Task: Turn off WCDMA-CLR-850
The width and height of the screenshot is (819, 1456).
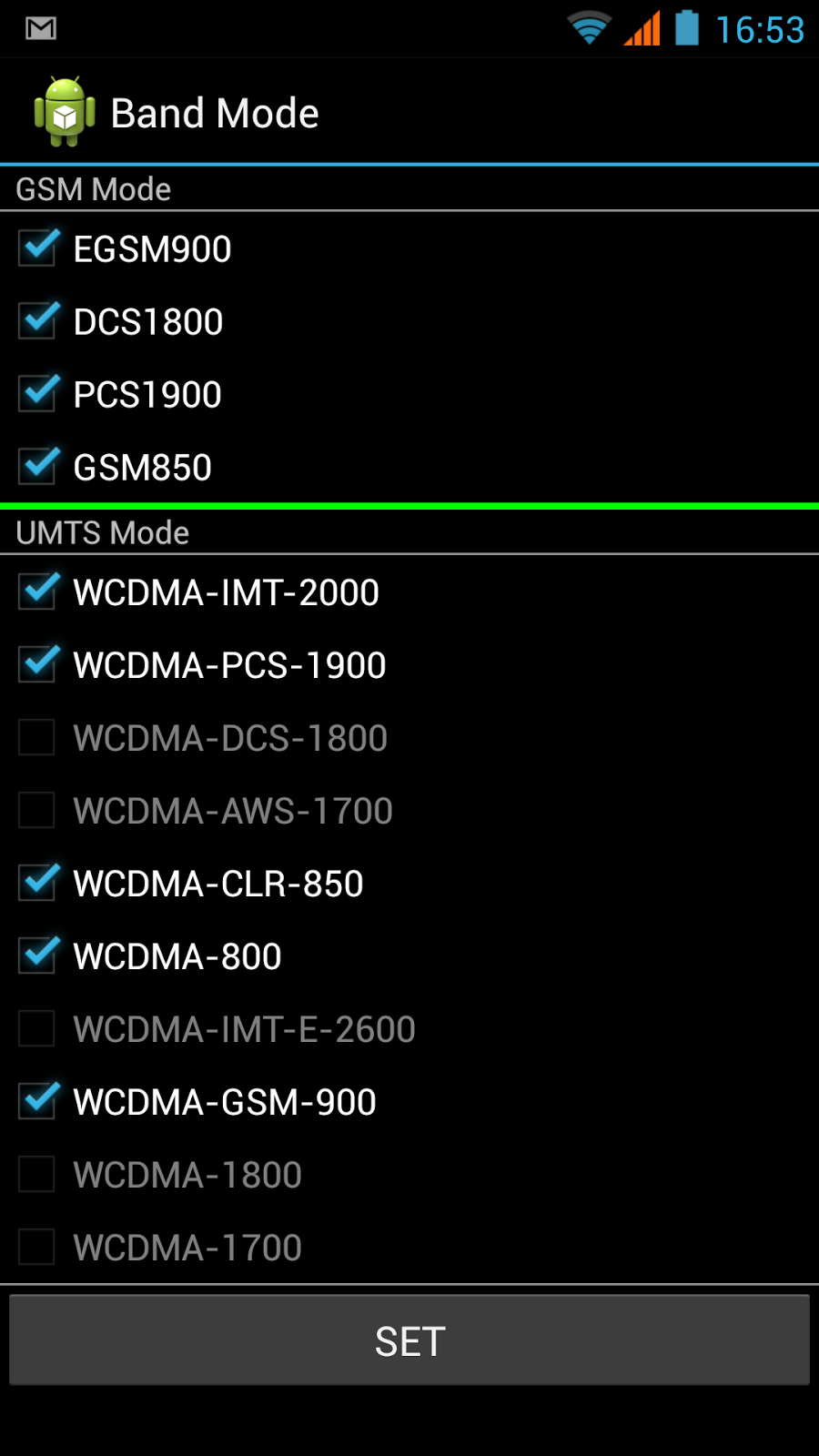Action: 38,884
